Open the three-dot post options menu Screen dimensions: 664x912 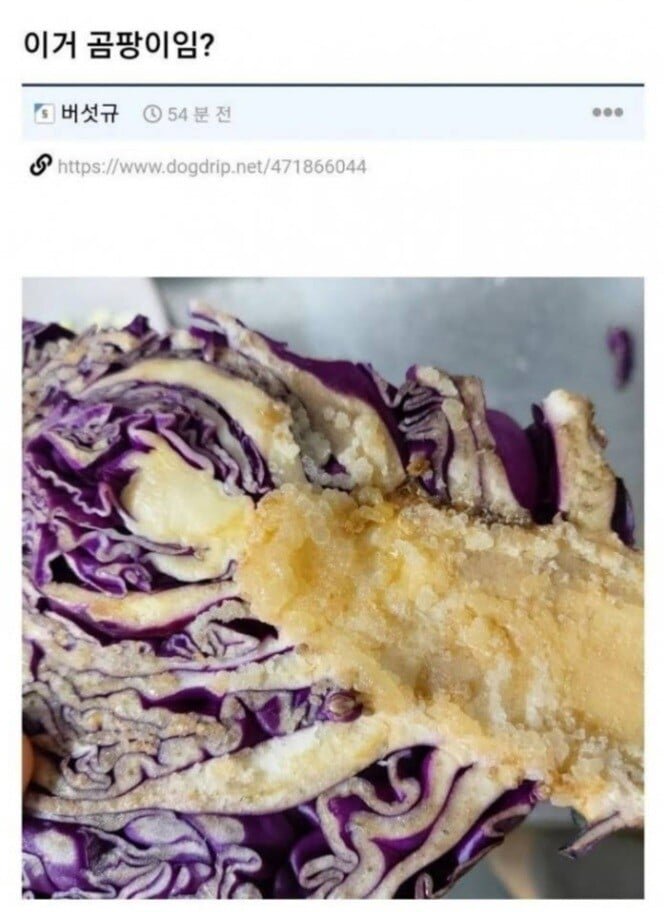[607, 112]
